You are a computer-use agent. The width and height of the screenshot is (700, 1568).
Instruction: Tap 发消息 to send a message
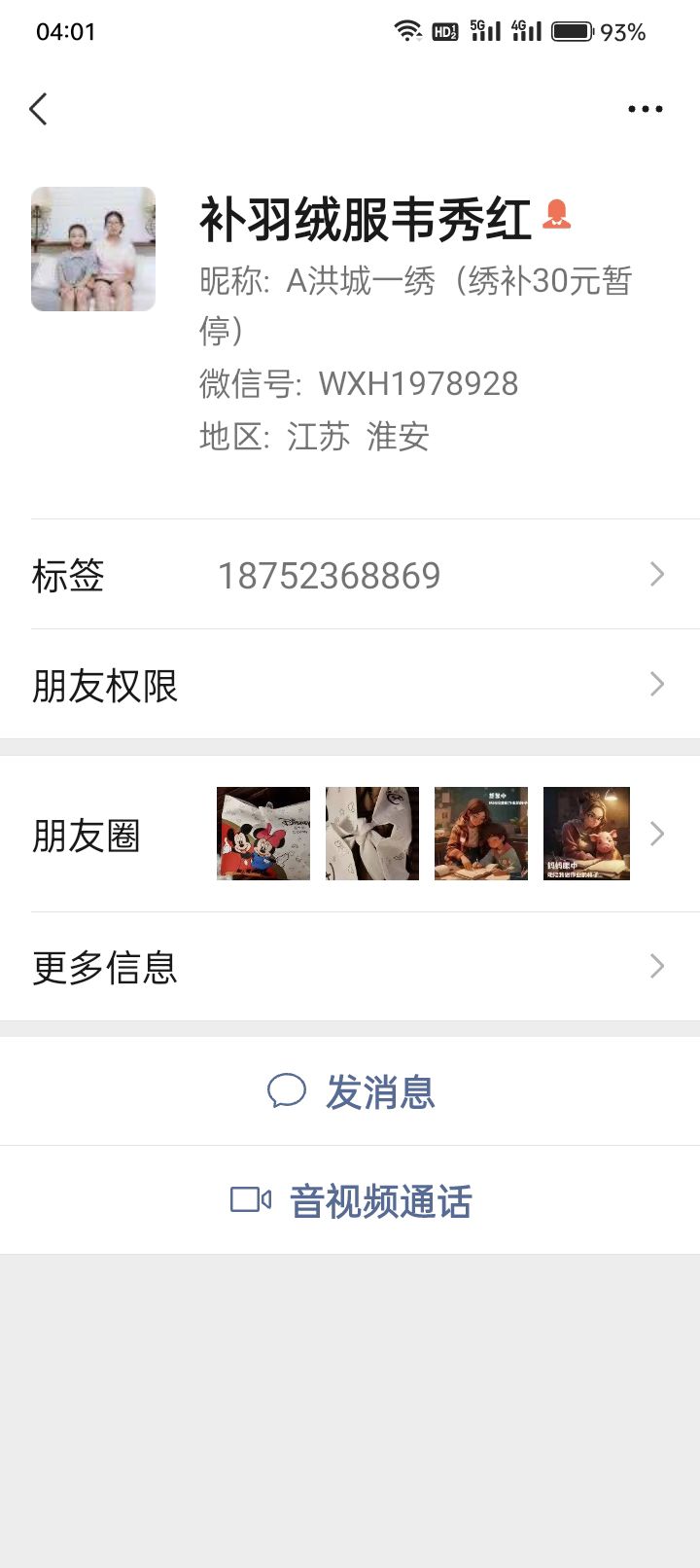(x=350, y=1091)
